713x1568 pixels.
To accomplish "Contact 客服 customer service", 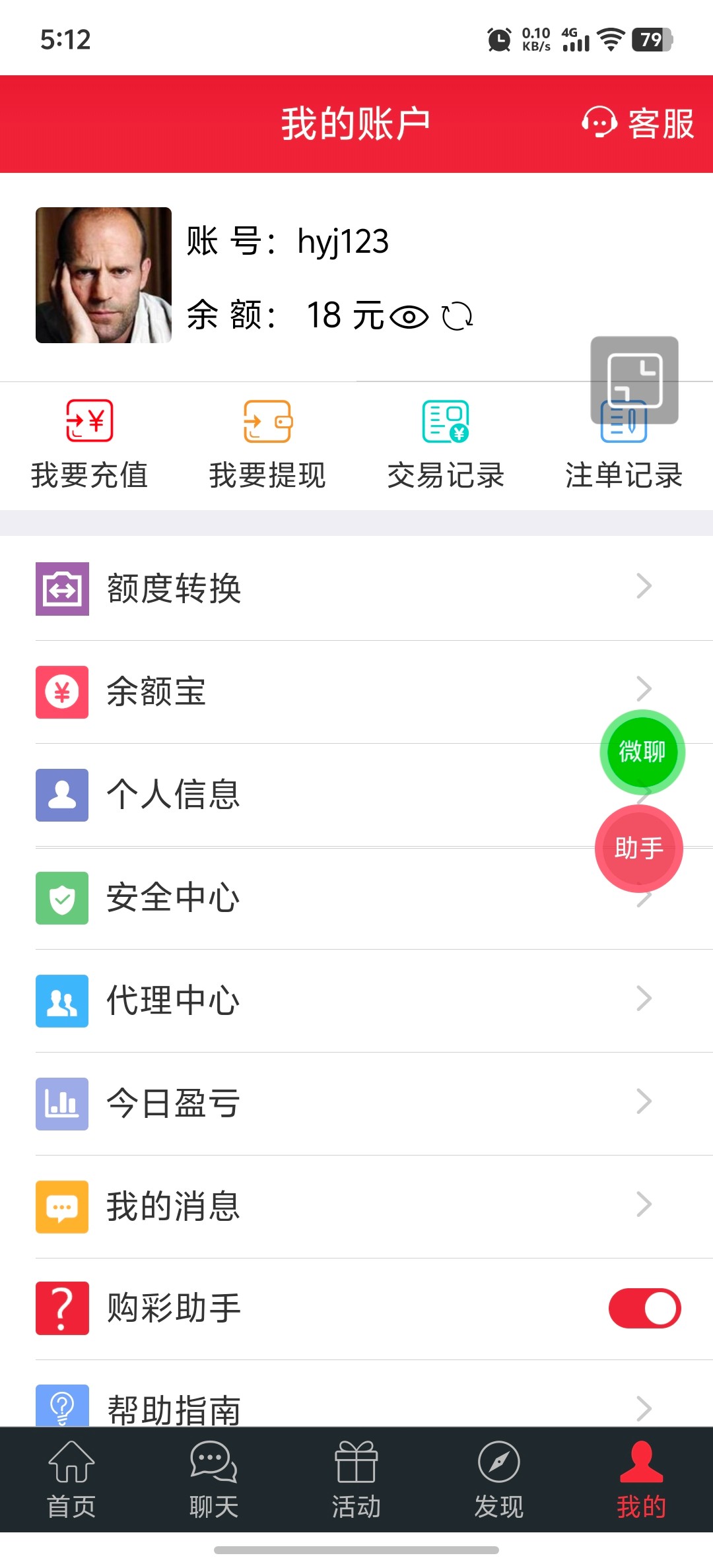I will click(x=638, y=123).
